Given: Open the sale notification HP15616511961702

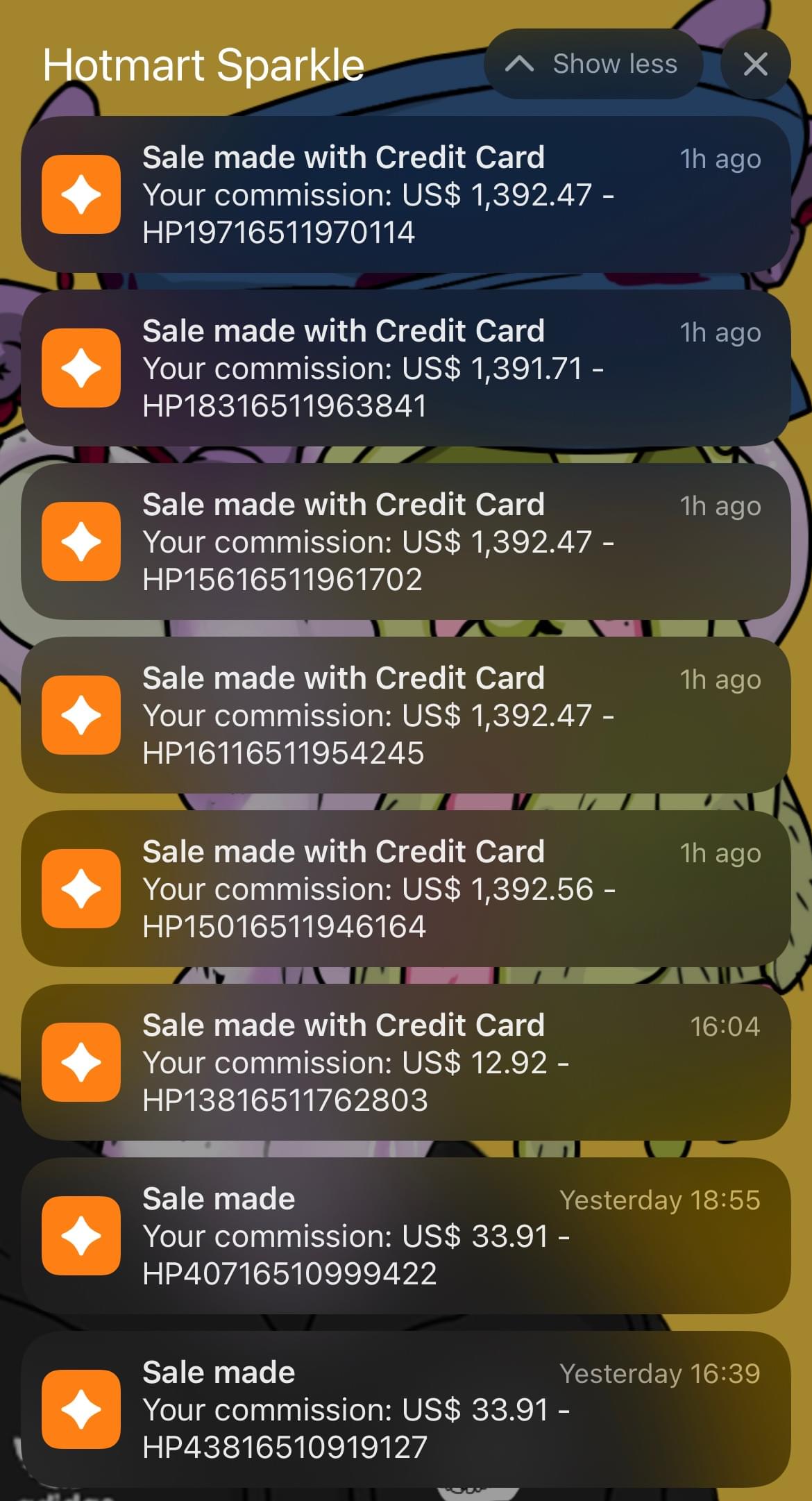Looking at the screenshot, I should tap(406, 542).
